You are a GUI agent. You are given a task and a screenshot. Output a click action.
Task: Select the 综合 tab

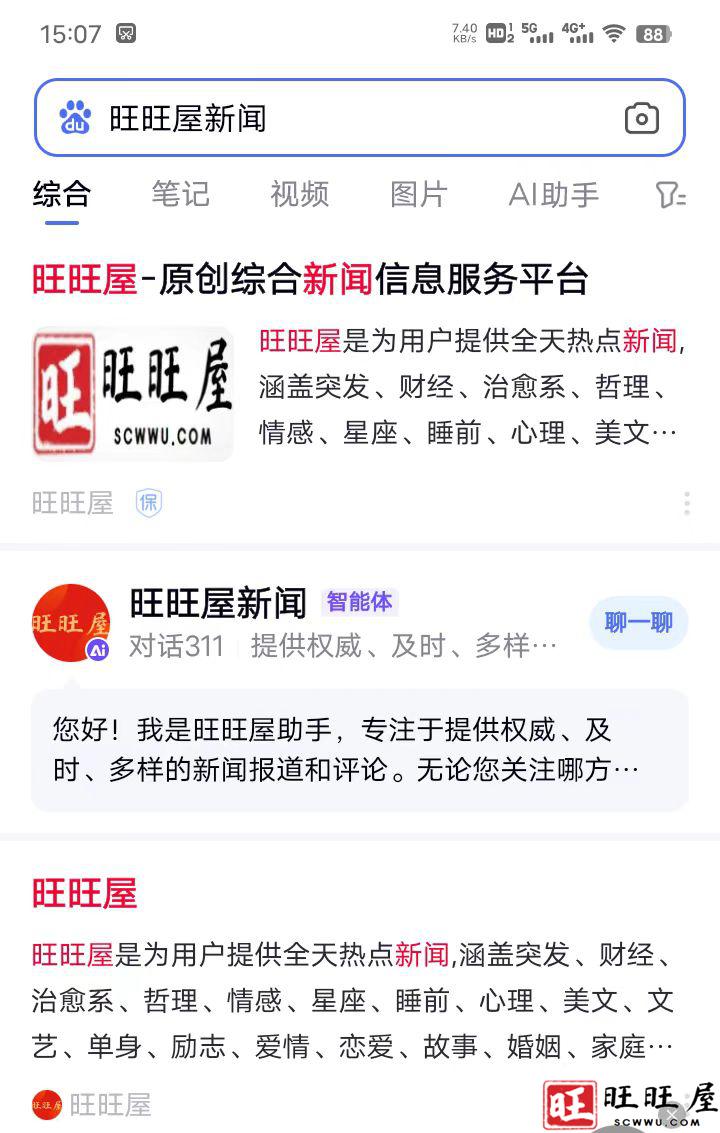coord(61,194)
